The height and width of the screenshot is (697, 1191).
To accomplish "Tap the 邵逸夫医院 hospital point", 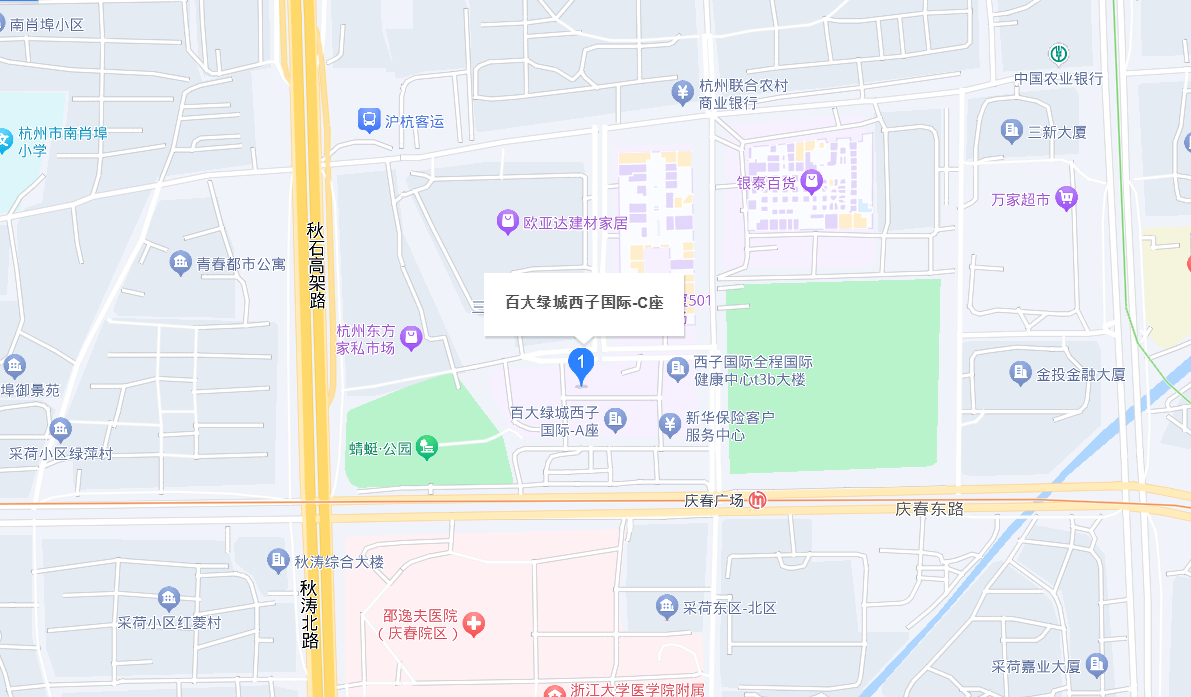I will pyautogui.click(x=474, y=625).
